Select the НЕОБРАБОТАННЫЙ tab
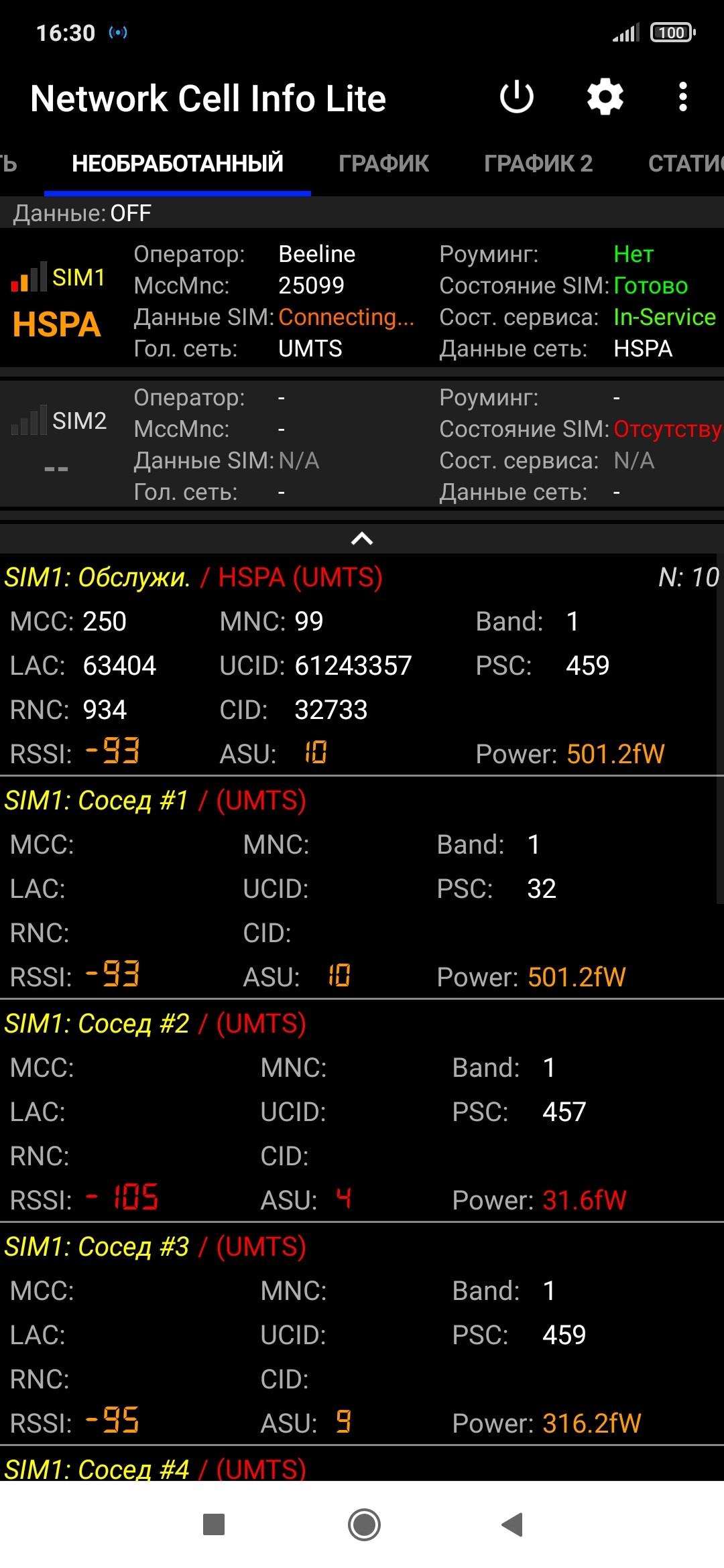The image size is (724, 1568). tap(178, 164)
